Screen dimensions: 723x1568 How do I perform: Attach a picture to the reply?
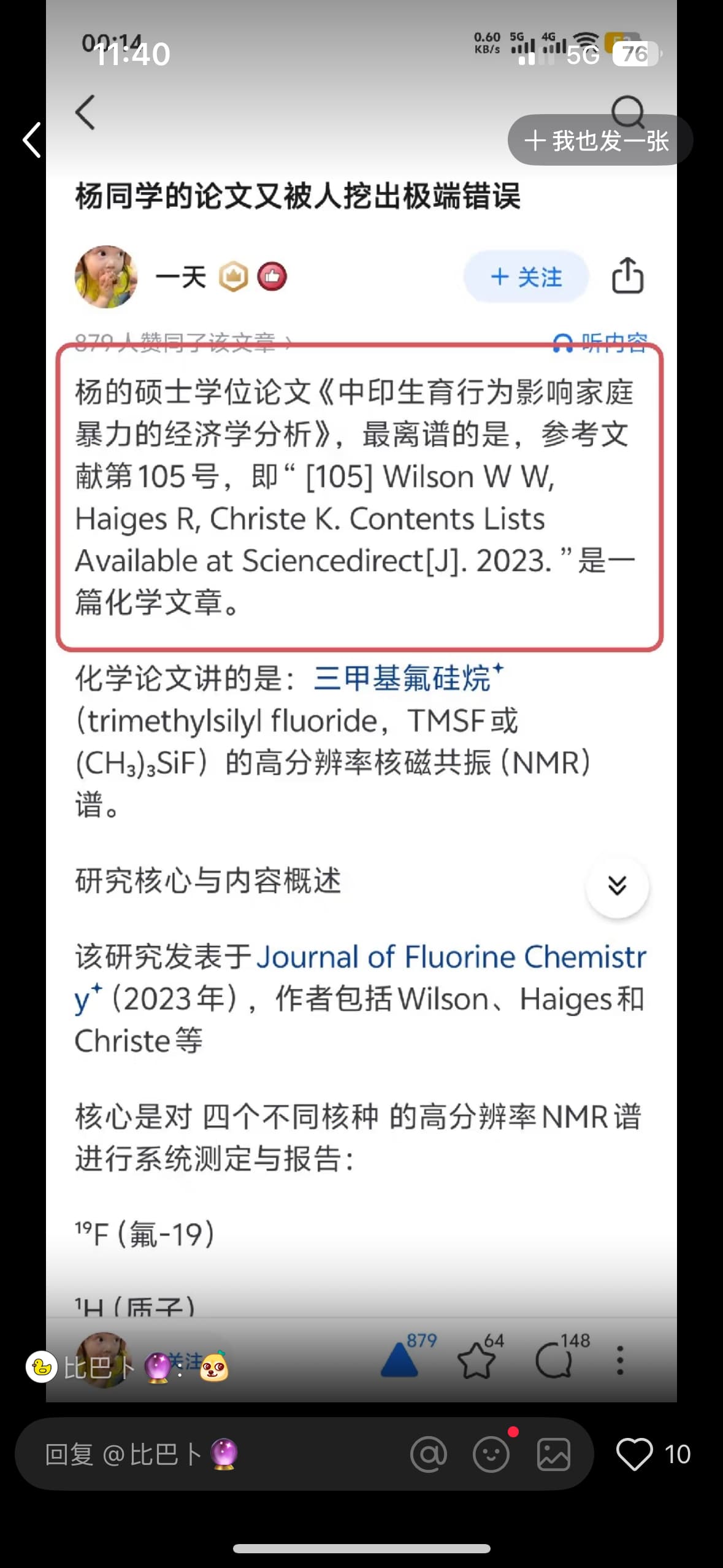click(x=554, y=1454)
